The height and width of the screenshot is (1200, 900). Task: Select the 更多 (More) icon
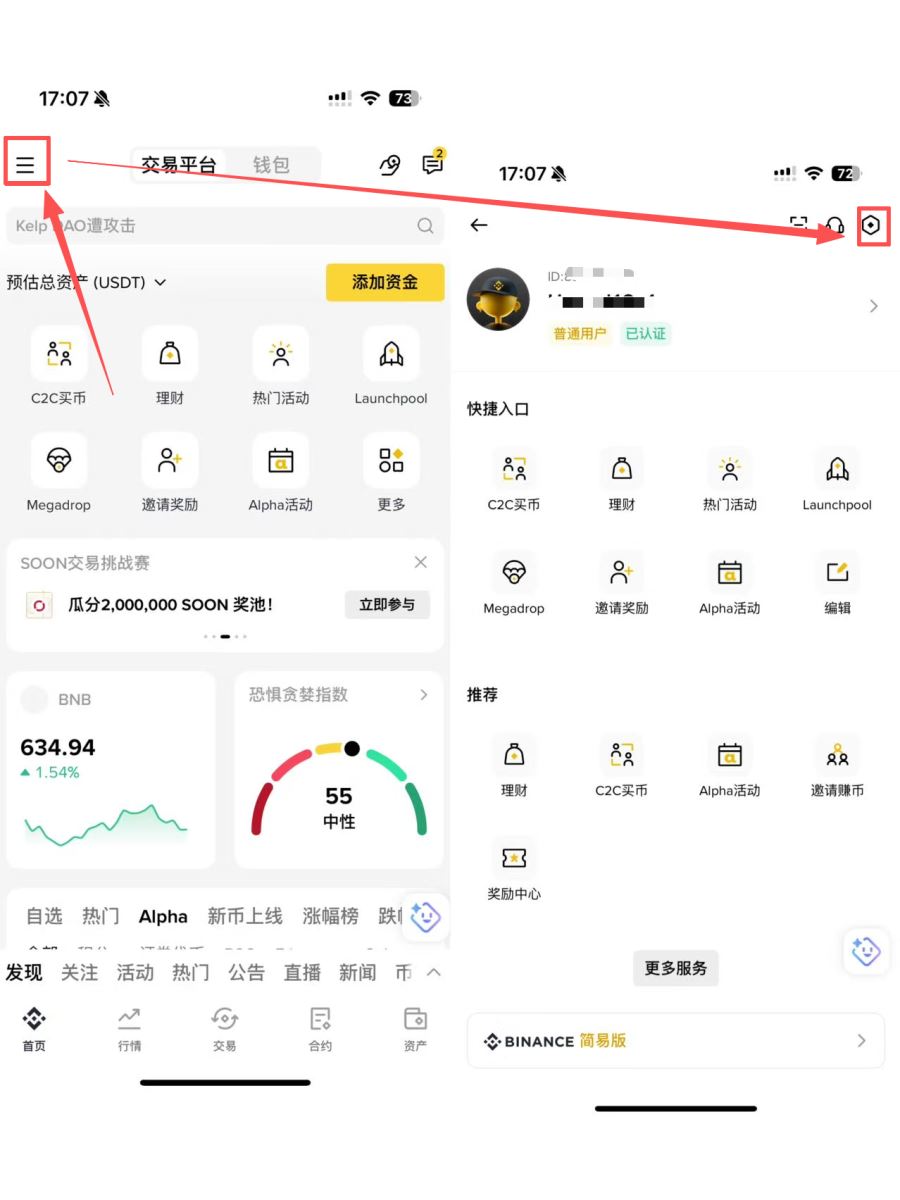[x=390, y=460]
